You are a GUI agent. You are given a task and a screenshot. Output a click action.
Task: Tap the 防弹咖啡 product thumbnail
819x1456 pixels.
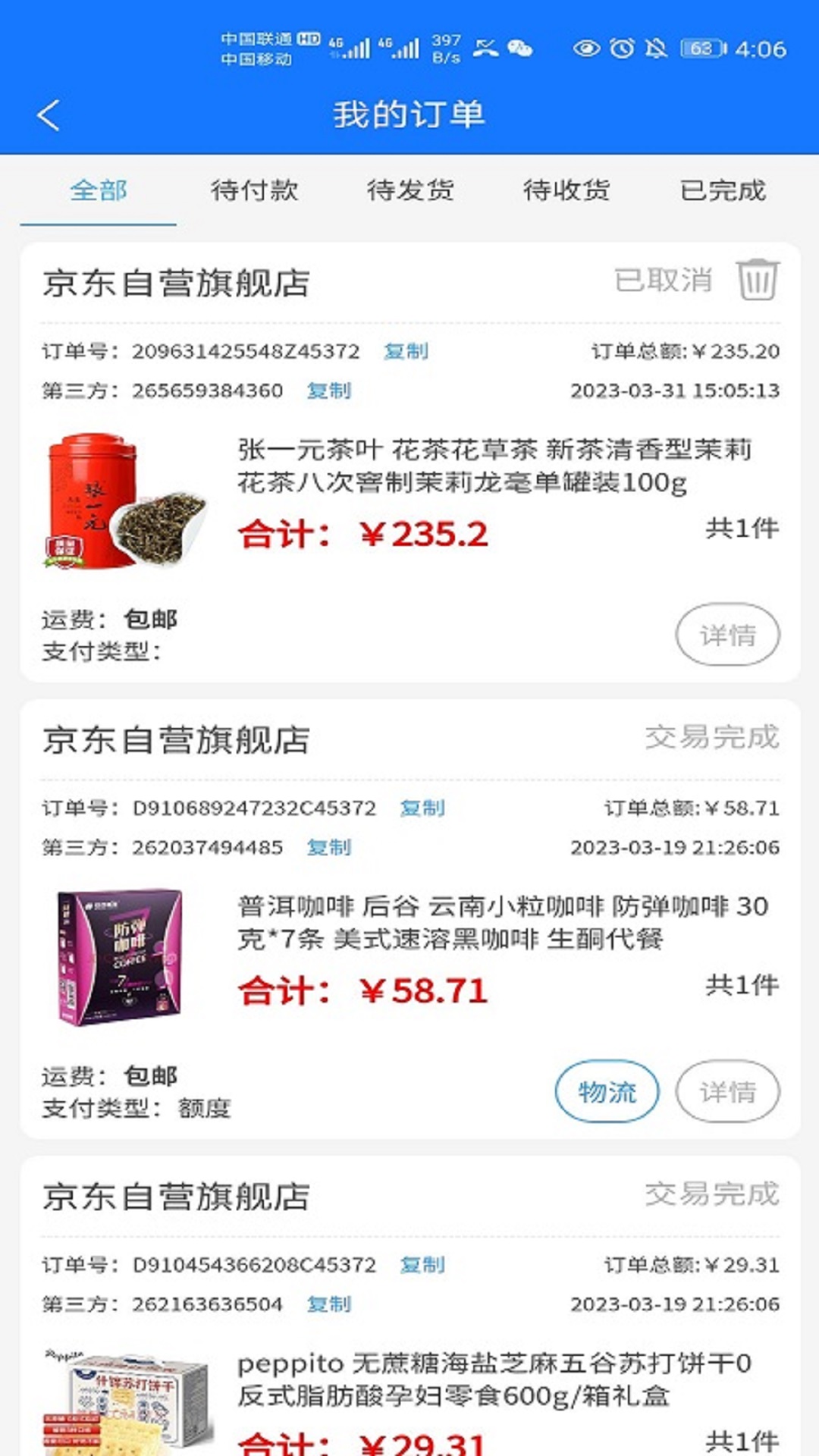121,955
